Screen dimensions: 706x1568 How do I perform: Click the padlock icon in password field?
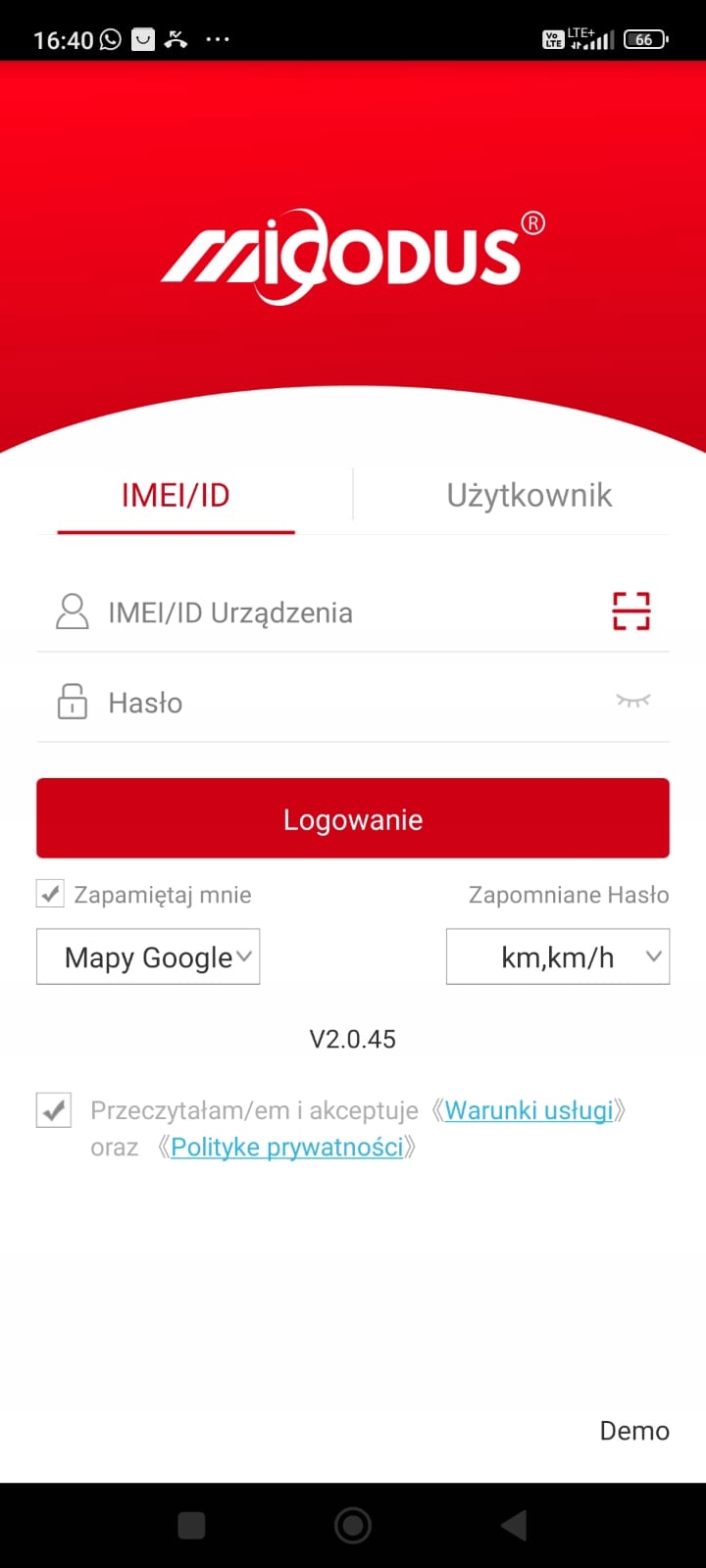[72, 701]
